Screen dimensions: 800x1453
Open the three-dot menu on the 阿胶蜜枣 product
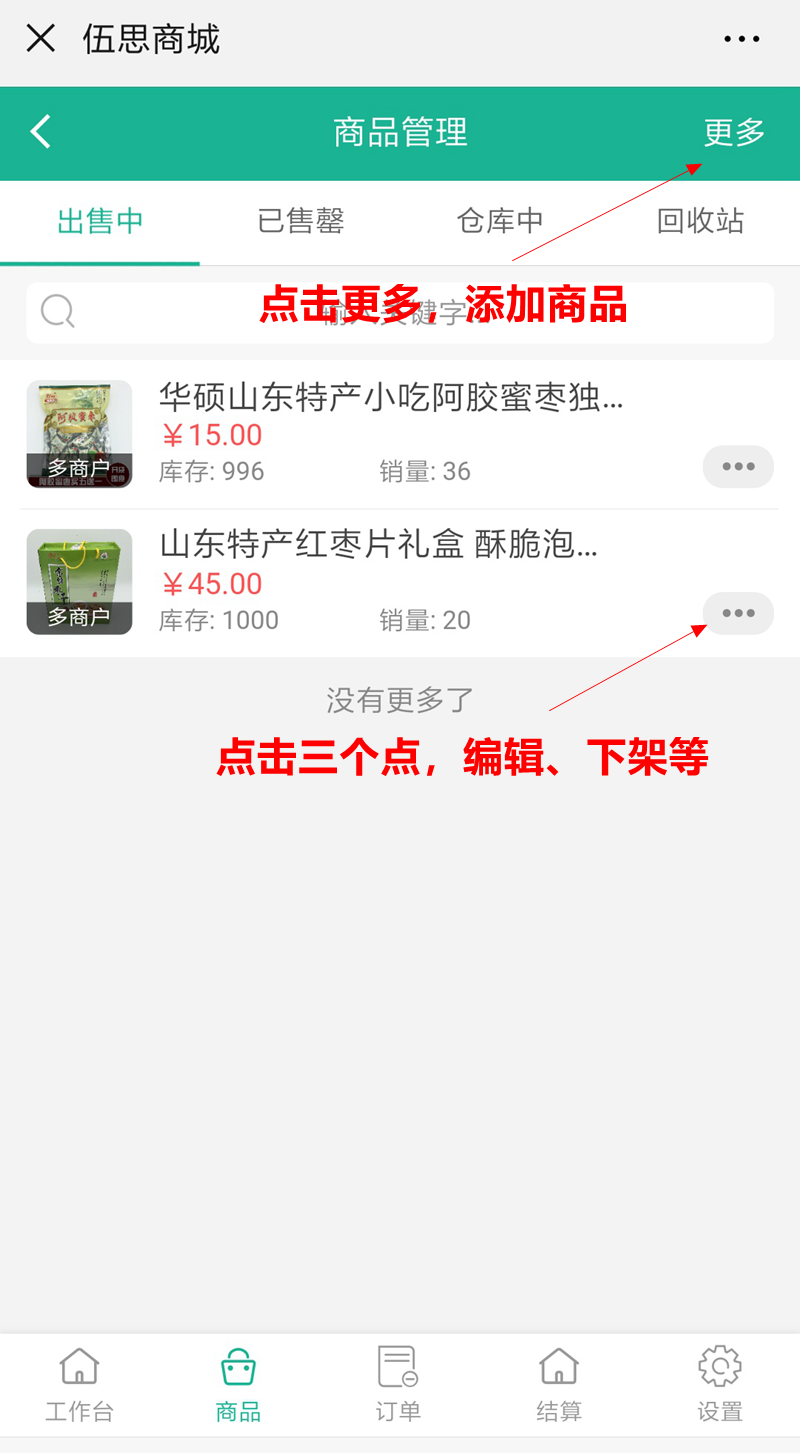[738, 466]
